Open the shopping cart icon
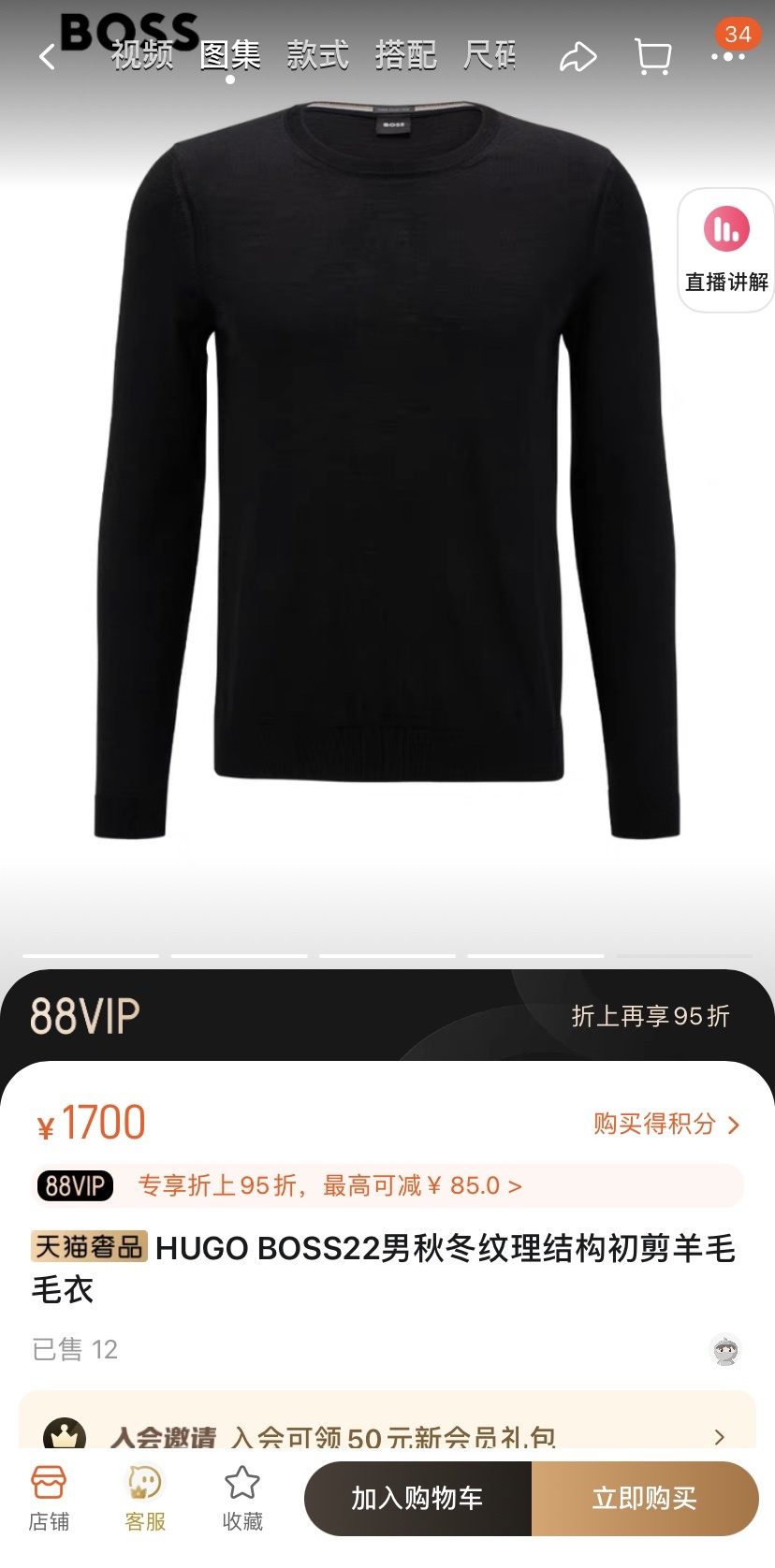775x1568 pixels. tap(652, 57)
